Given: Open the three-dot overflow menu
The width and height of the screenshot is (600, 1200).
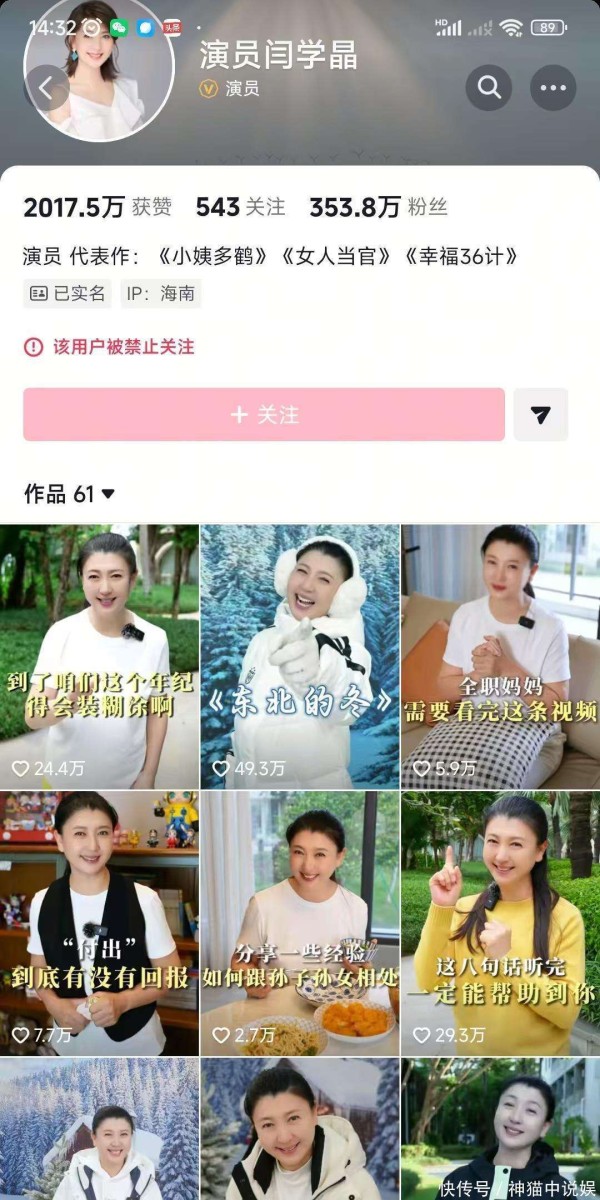Looking at the screenshot, I should pyautogui.click(x=553, y=88).
